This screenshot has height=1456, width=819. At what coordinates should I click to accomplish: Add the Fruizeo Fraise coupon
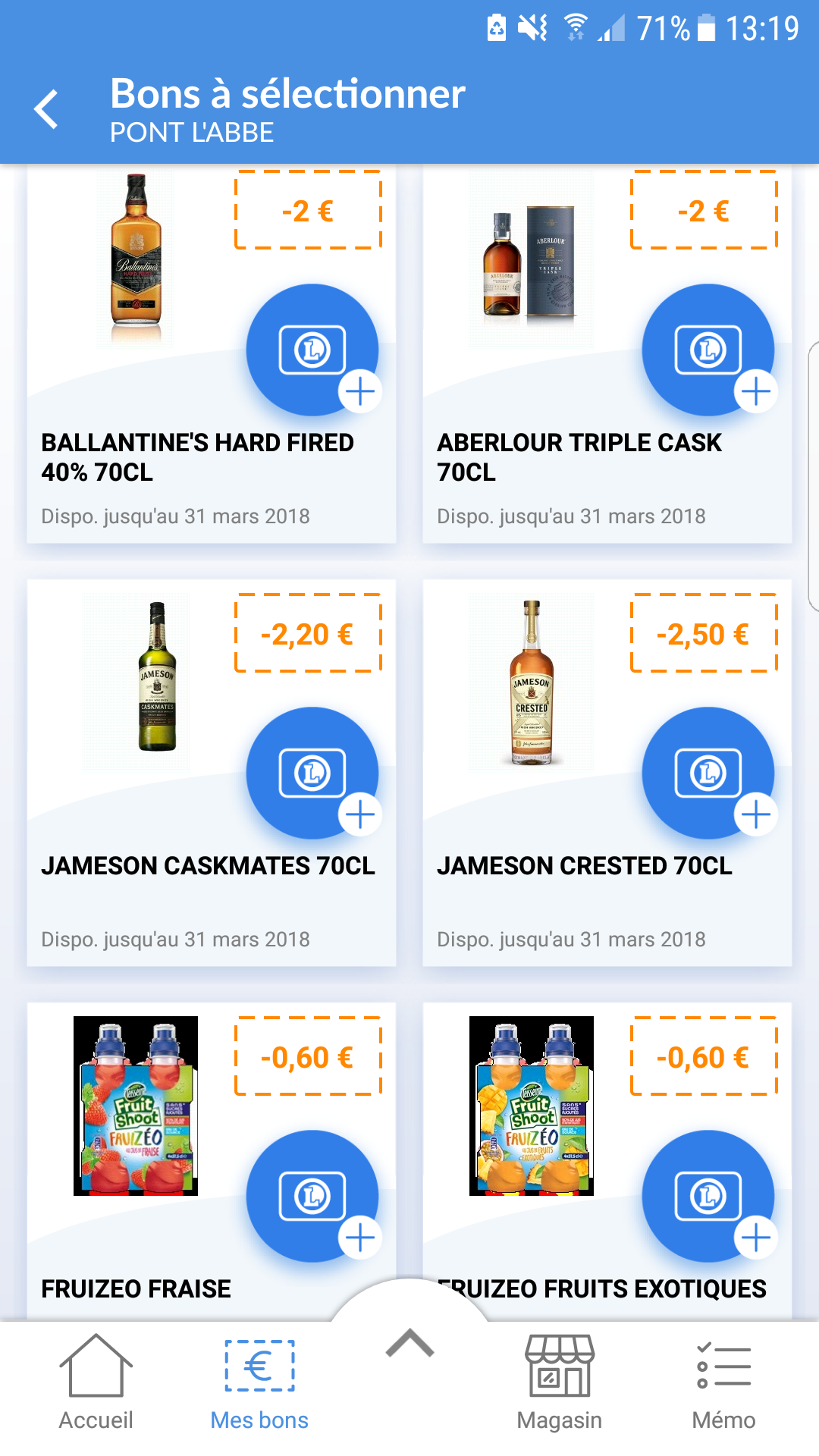click(x=312, y=1196)
